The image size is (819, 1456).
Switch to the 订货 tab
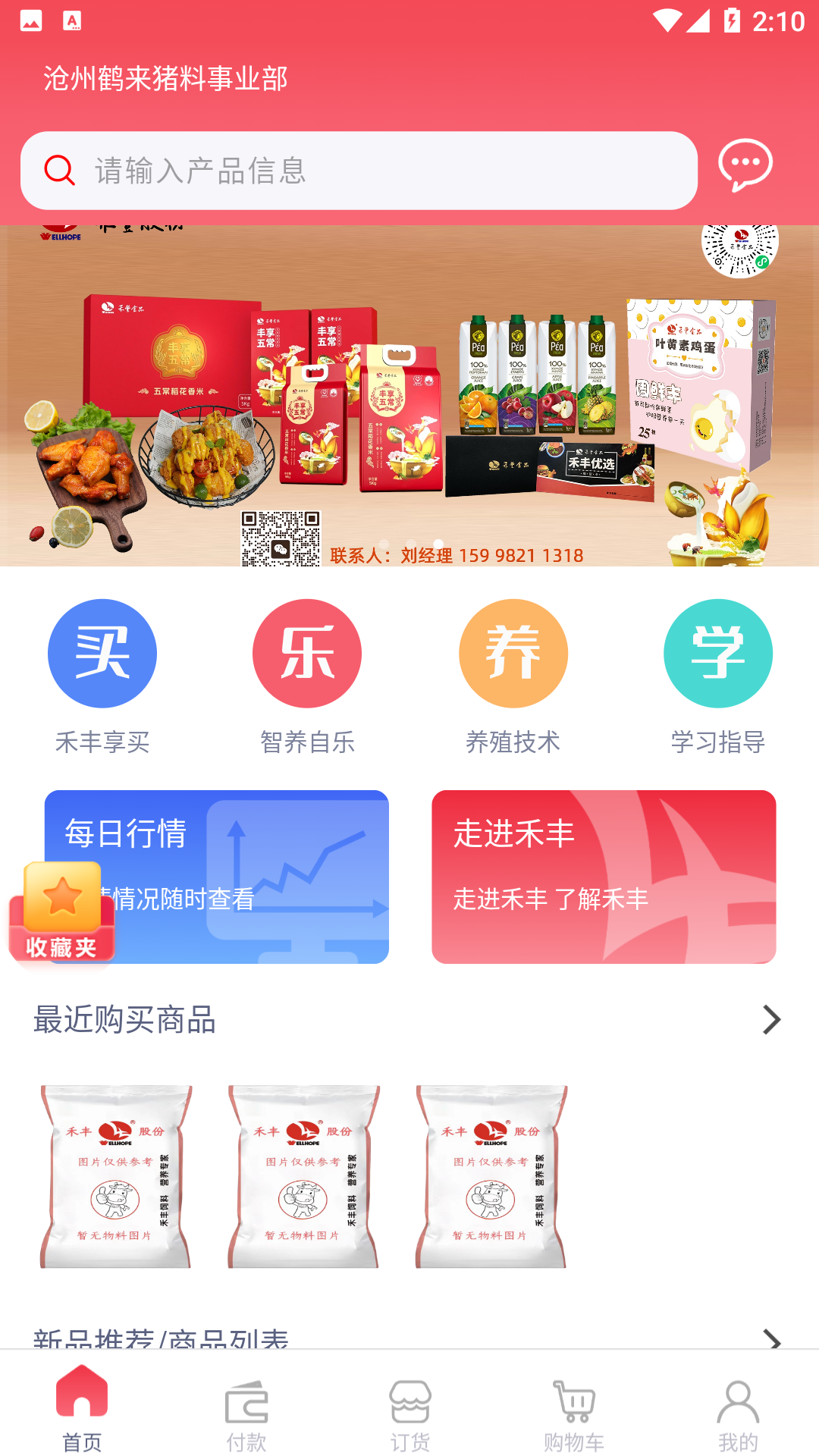[409, 1415]
